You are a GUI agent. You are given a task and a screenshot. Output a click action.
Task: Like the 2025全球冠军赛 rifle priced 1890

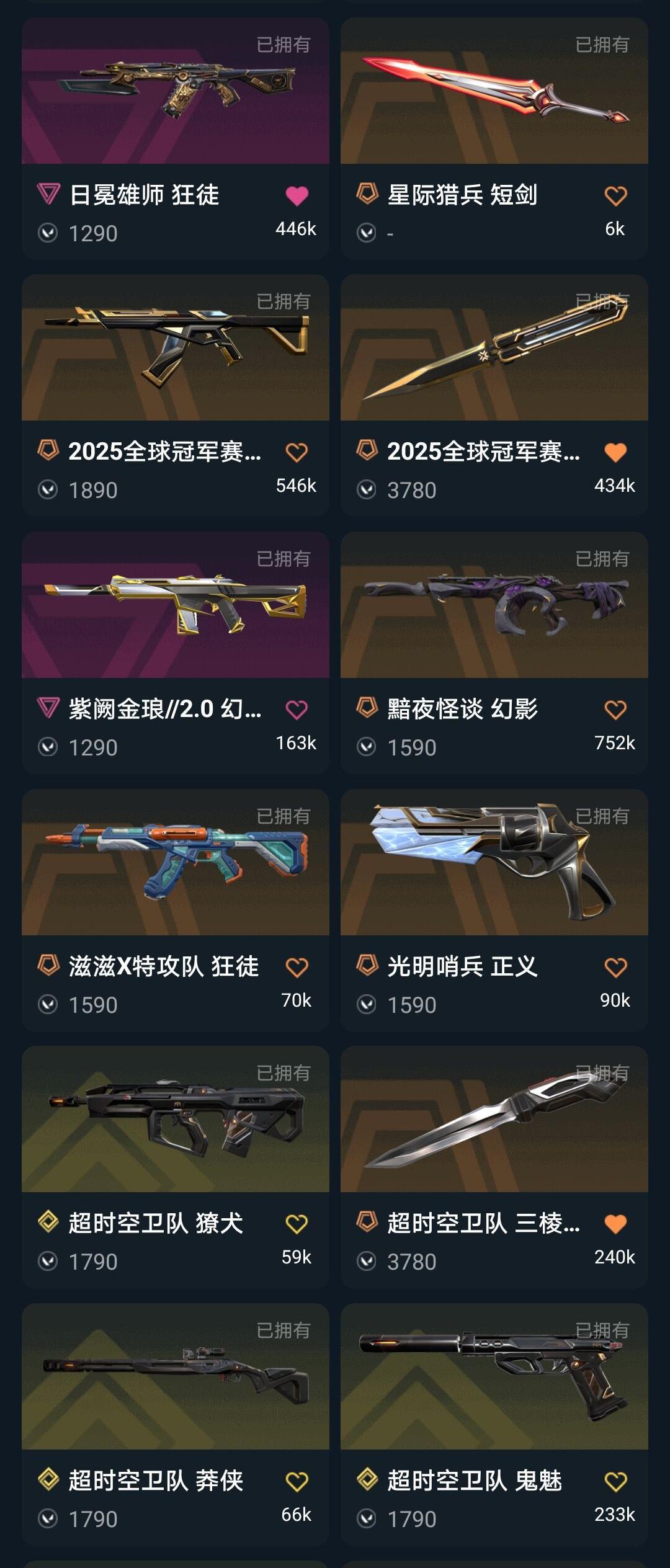tap(297, 453)
